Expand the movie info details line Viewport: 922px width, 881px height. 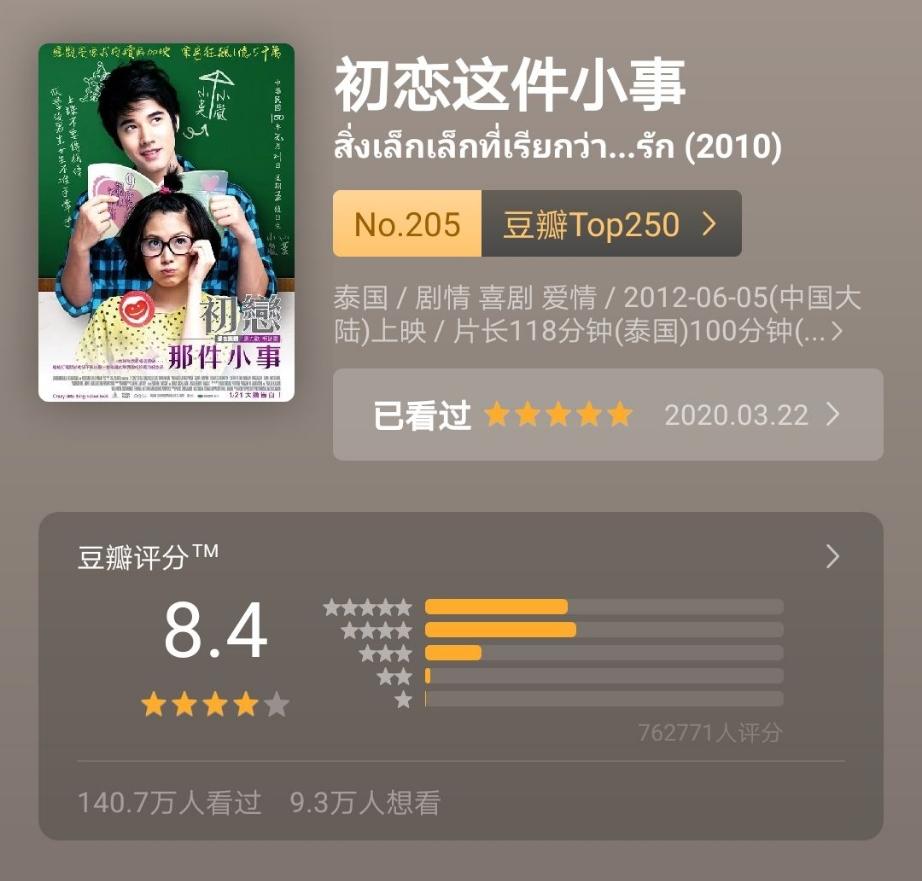[836, 332]
